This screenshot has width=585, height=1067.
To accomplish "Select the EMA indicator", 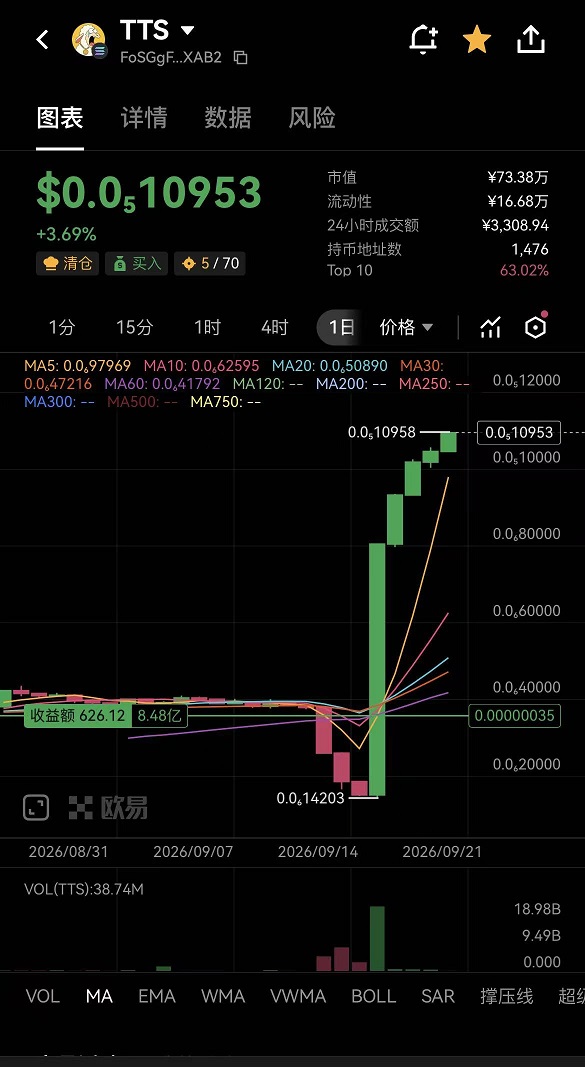I will (157, 996).
